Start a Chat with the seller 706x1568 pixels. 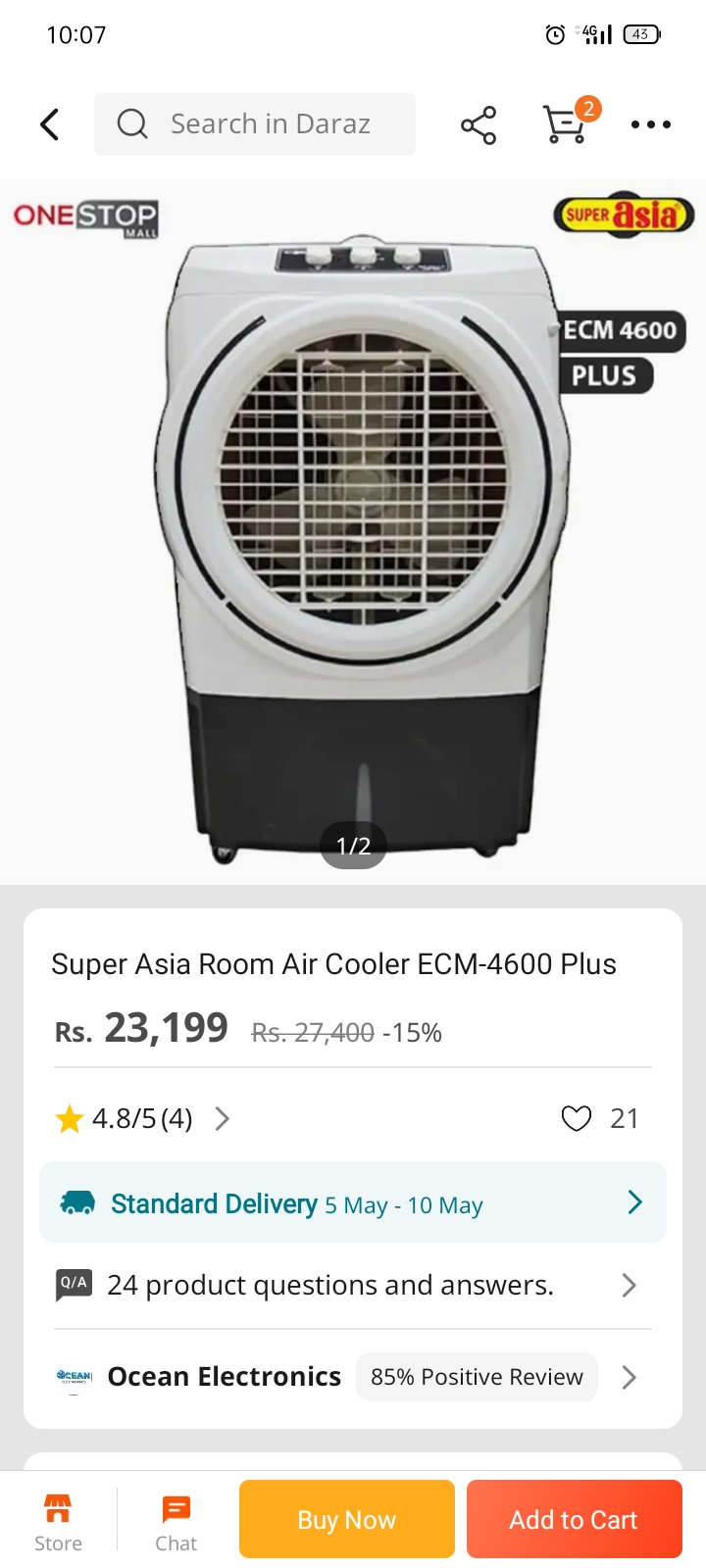[x=176, y=1522]
